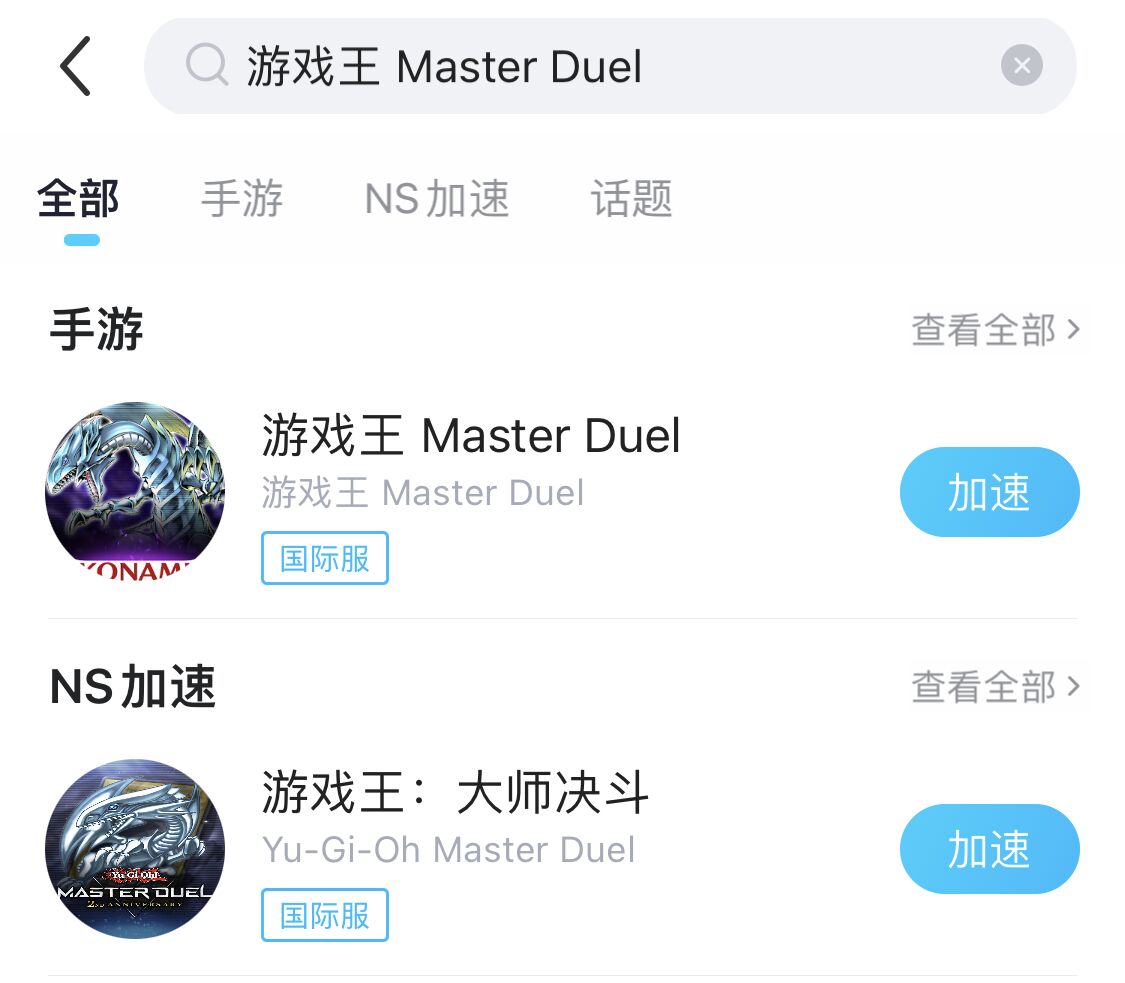View all results in the NS加速 section

click(995, 686)
